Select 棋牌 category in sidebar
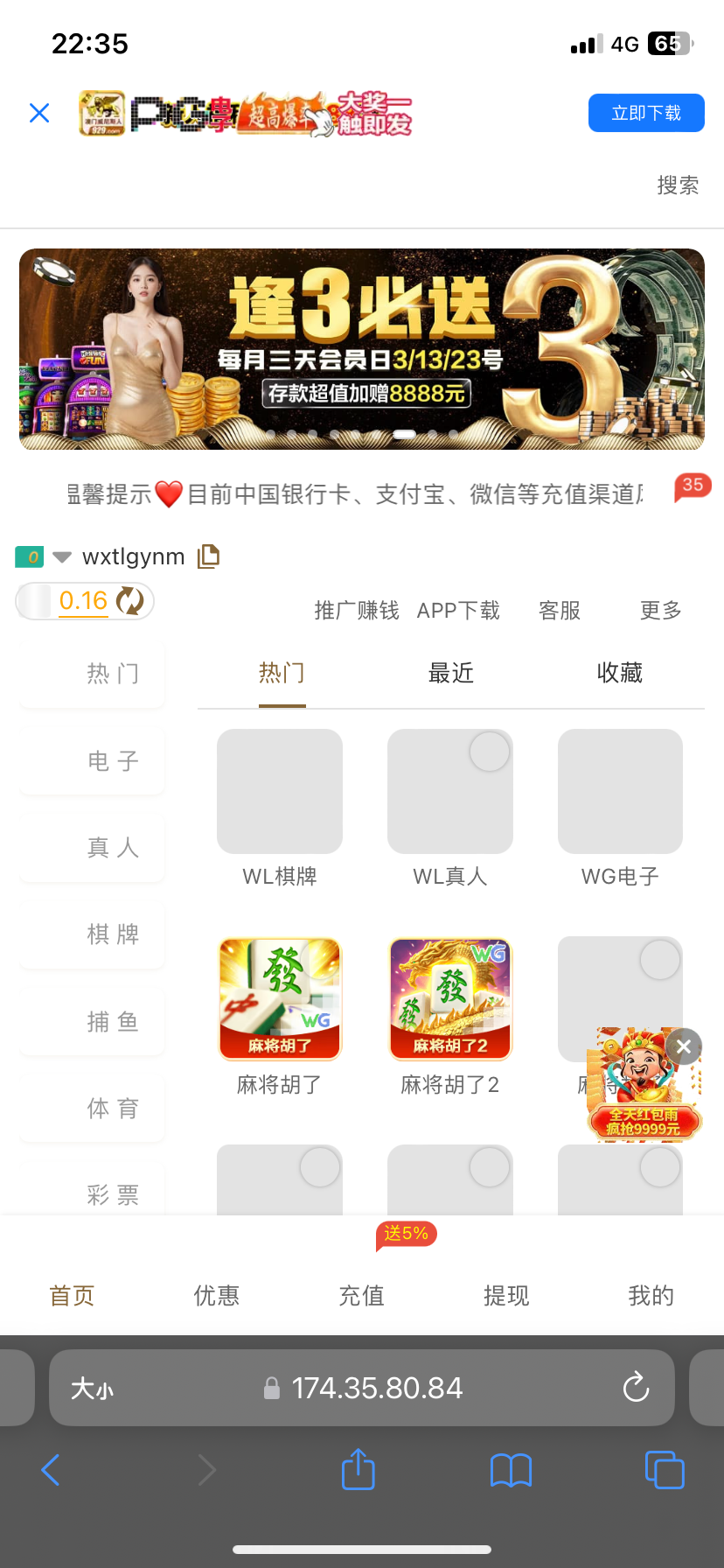724x1568 pixels. pyautogui.click(x=113, y=934)
